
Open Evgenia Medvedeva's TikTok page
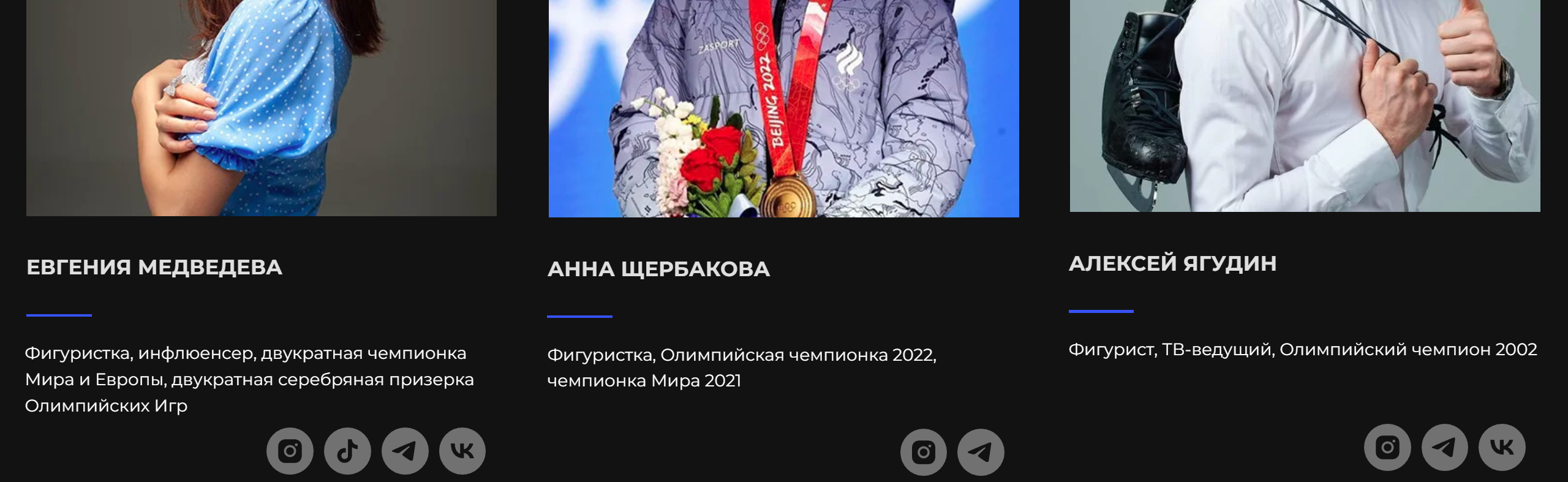347,451
